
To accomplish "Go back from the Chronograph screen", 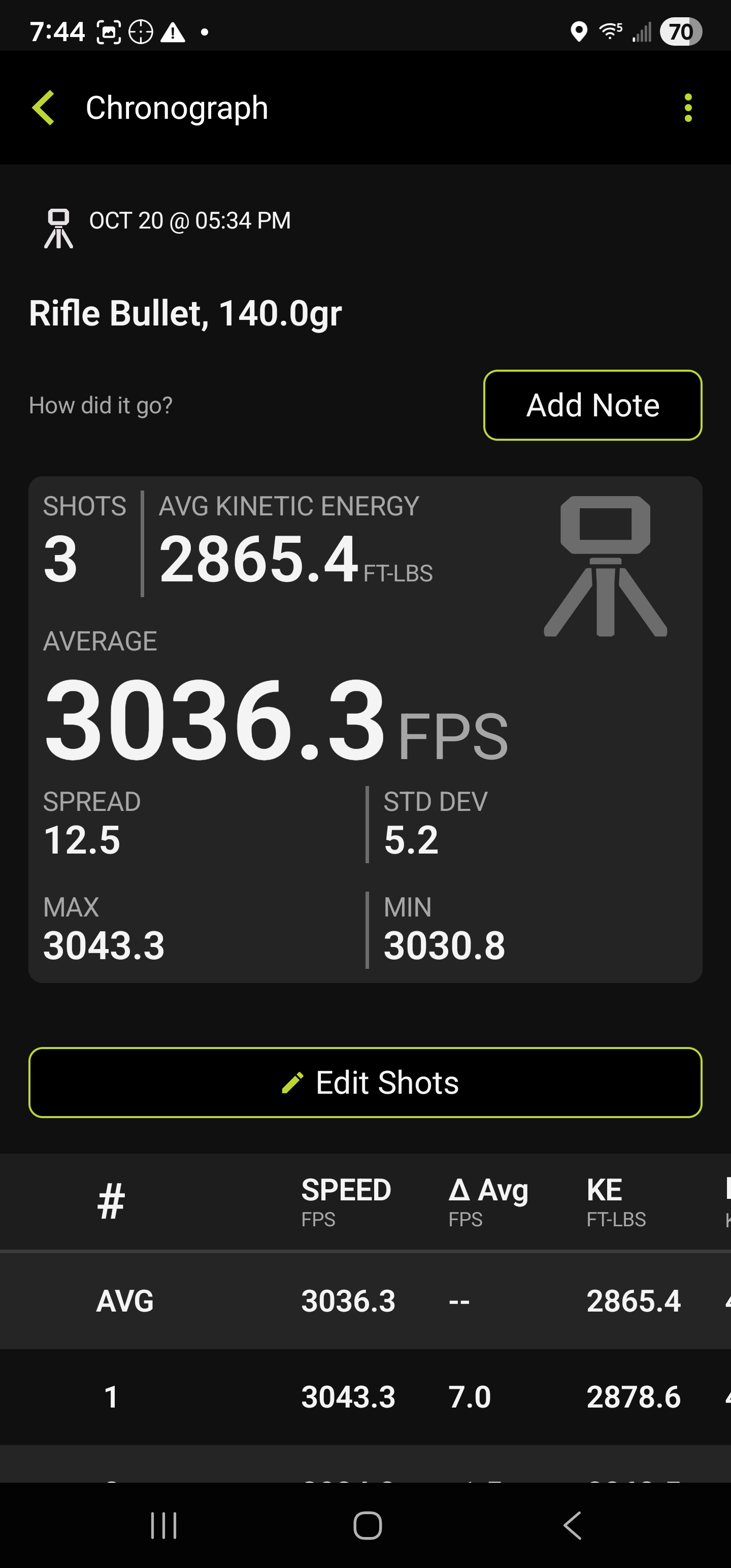I will tap(44, 108).
